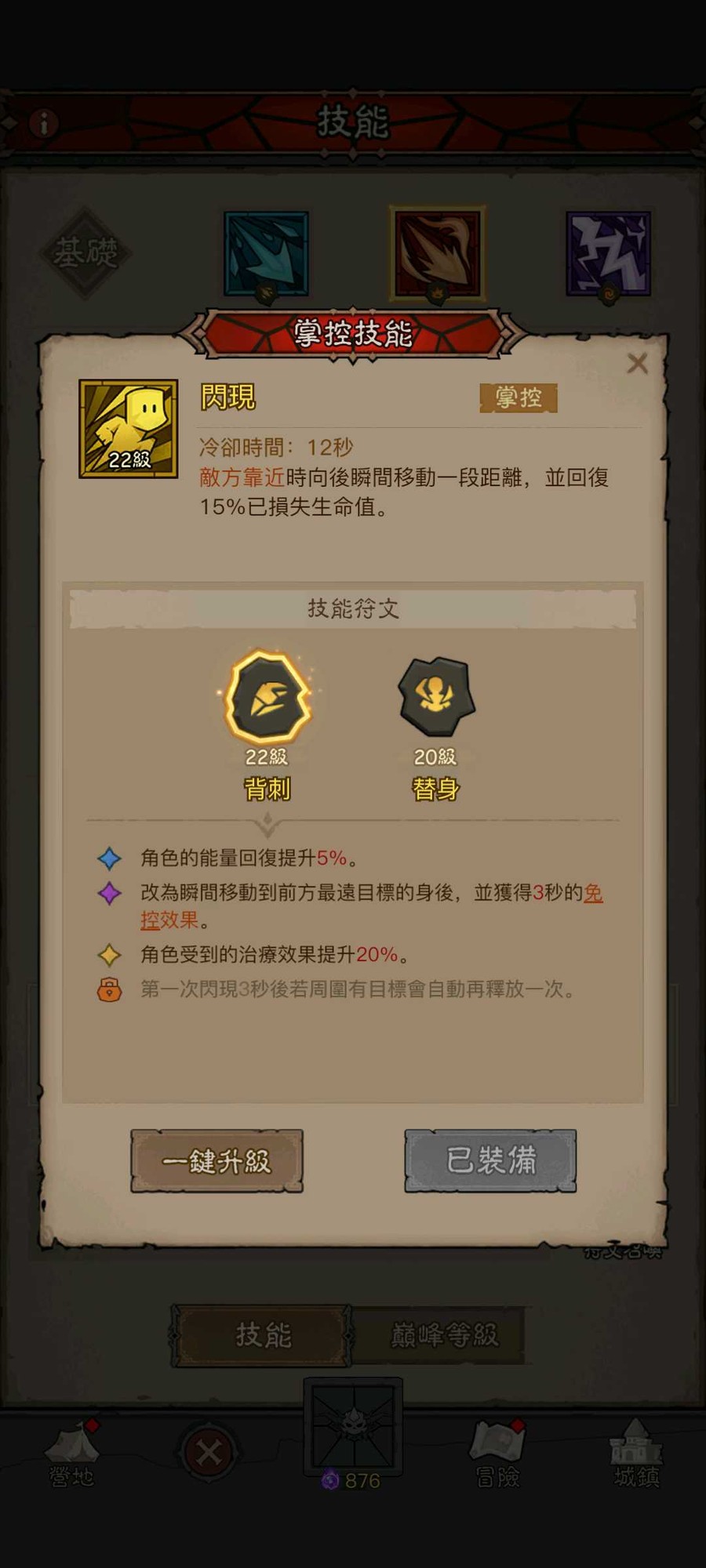Screen dimensions: 706x1568
Task: Open the 免控 effect link
Action: point(372,906)
